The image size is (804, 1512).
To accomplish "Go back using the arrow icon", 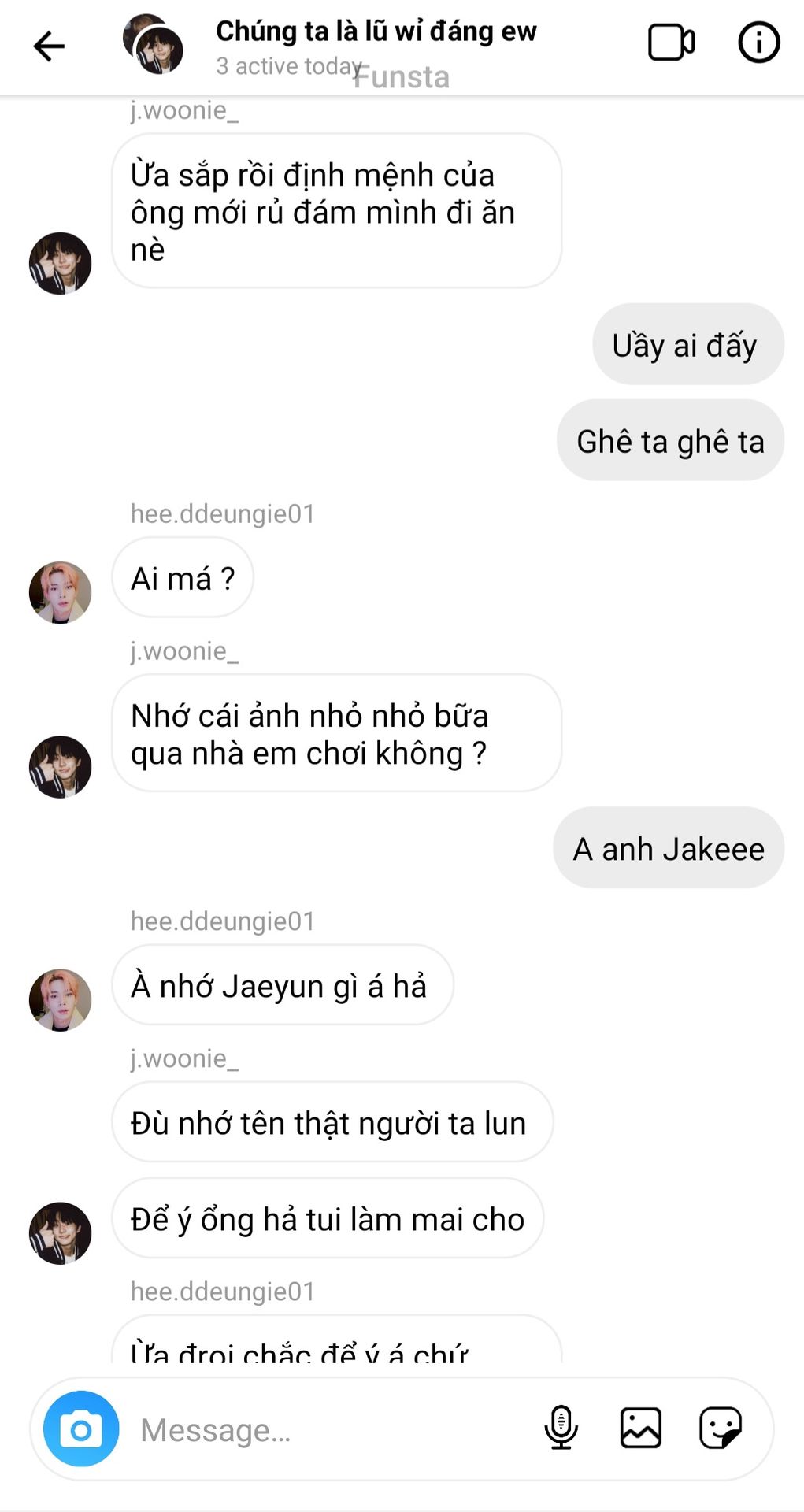I will tap(48, 46).
